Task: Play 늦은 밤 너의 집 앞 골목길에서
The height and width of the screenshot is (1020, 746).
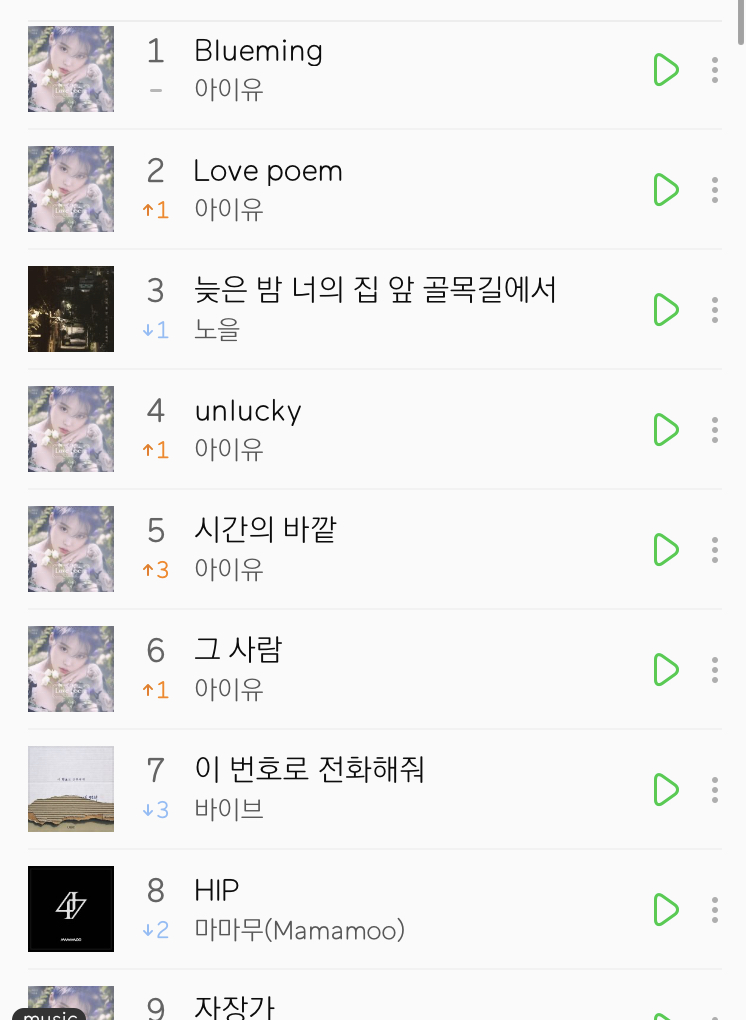Action: [665, 310]
